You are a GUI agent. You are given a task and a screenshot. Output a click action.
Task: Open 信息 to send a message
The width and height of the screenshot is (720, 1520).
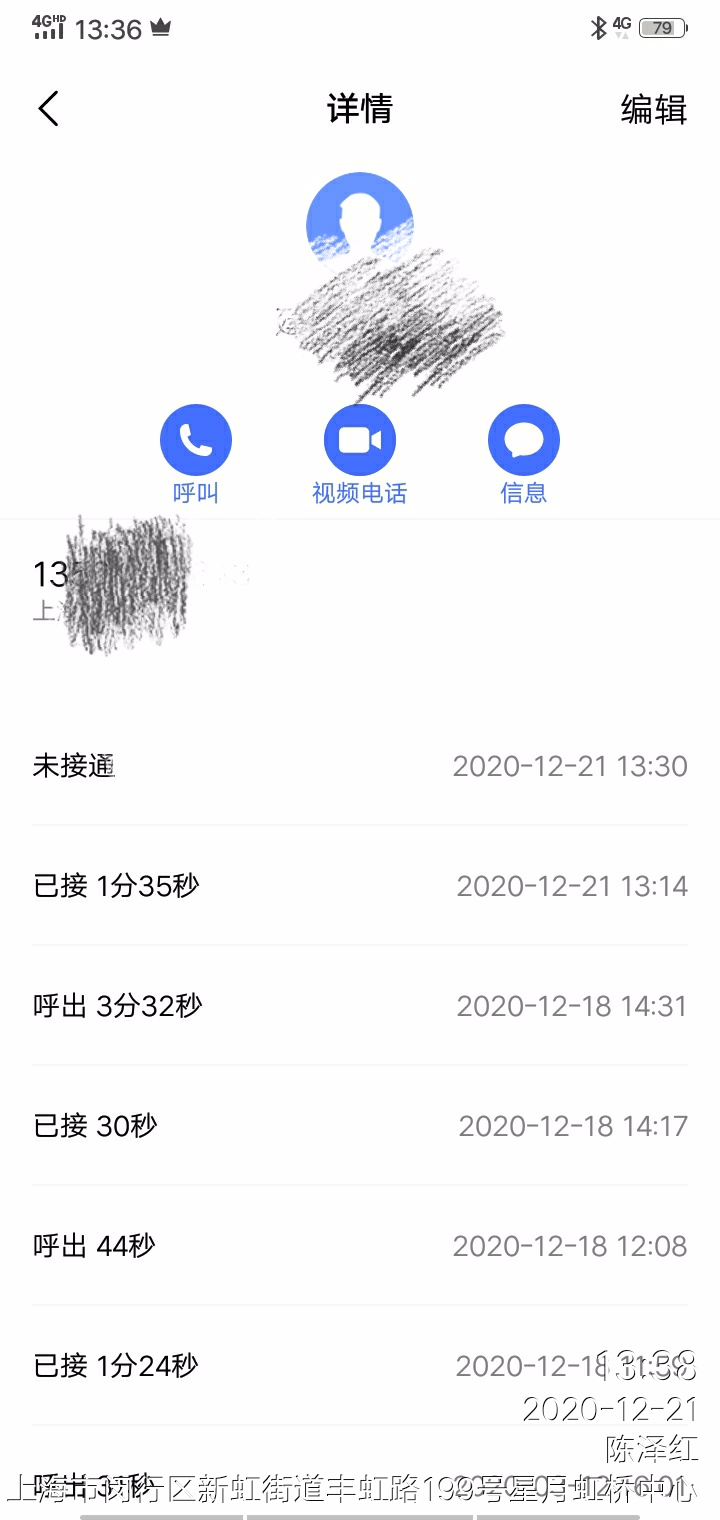[x=523, y=441]
